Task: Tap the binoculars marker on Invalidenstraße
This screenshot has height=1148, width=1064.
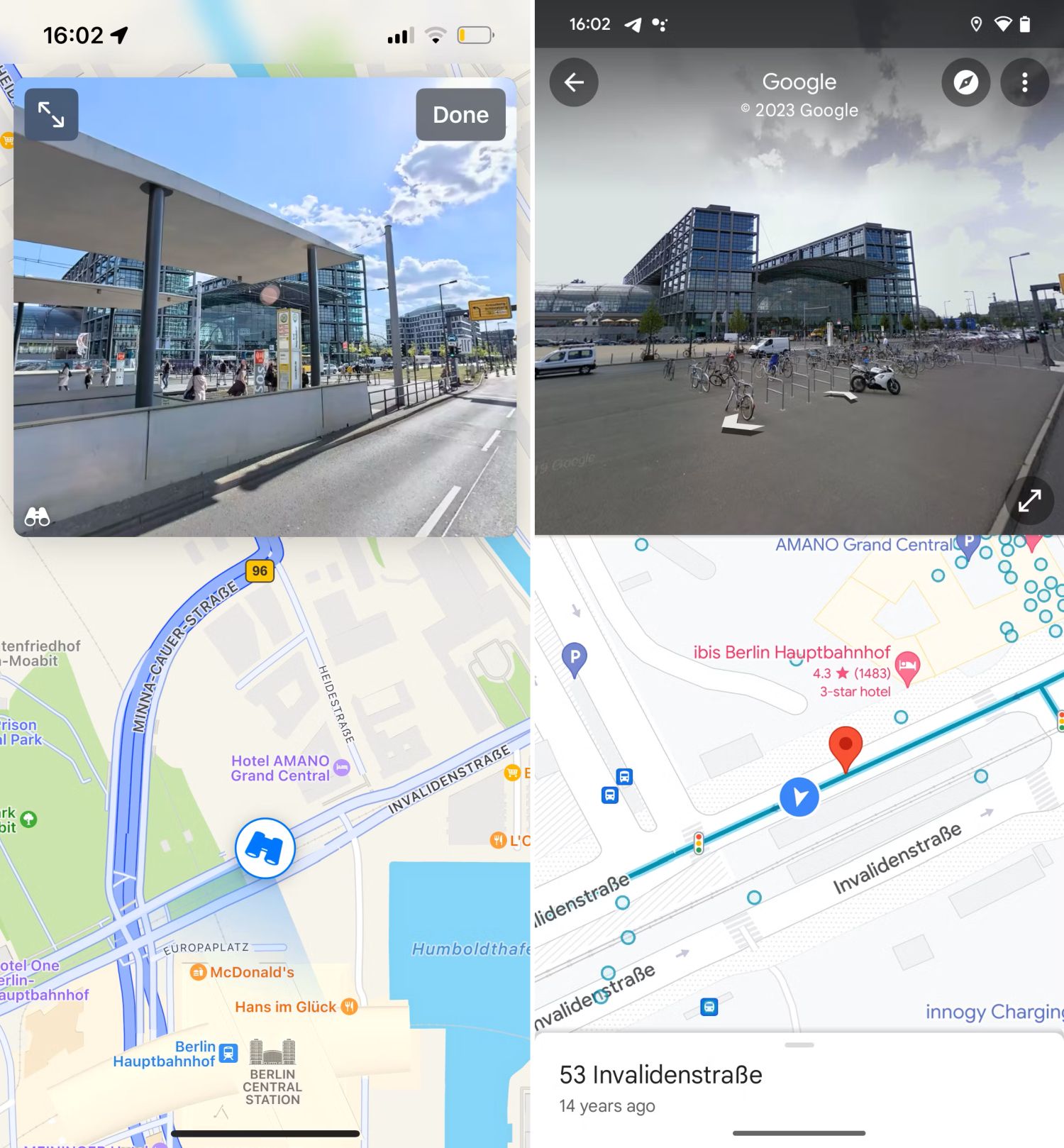Action: pyautogui.click(x=265, y=848)
